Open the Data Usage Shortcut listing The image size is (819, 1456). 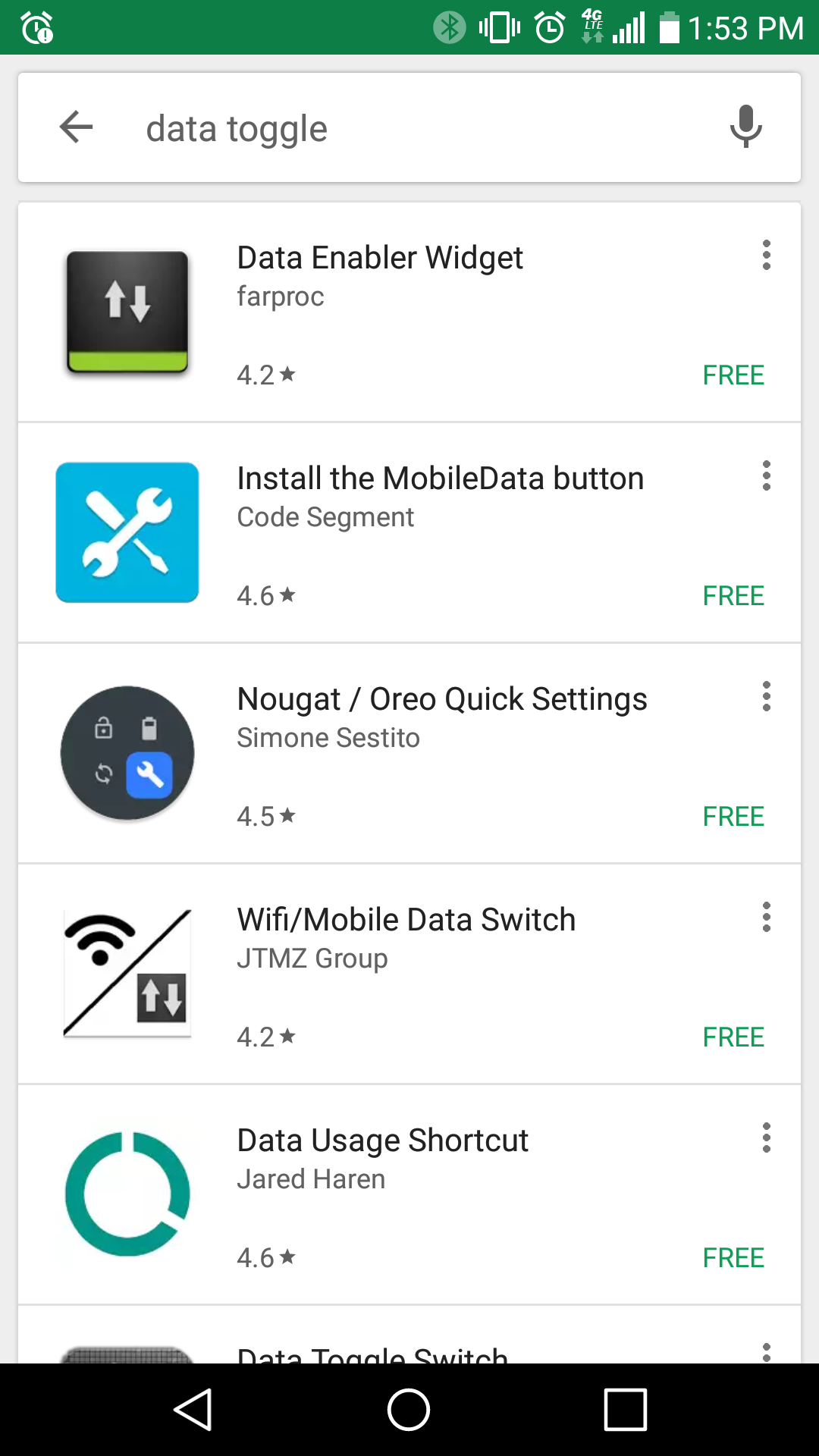(x=409, y=1194)
